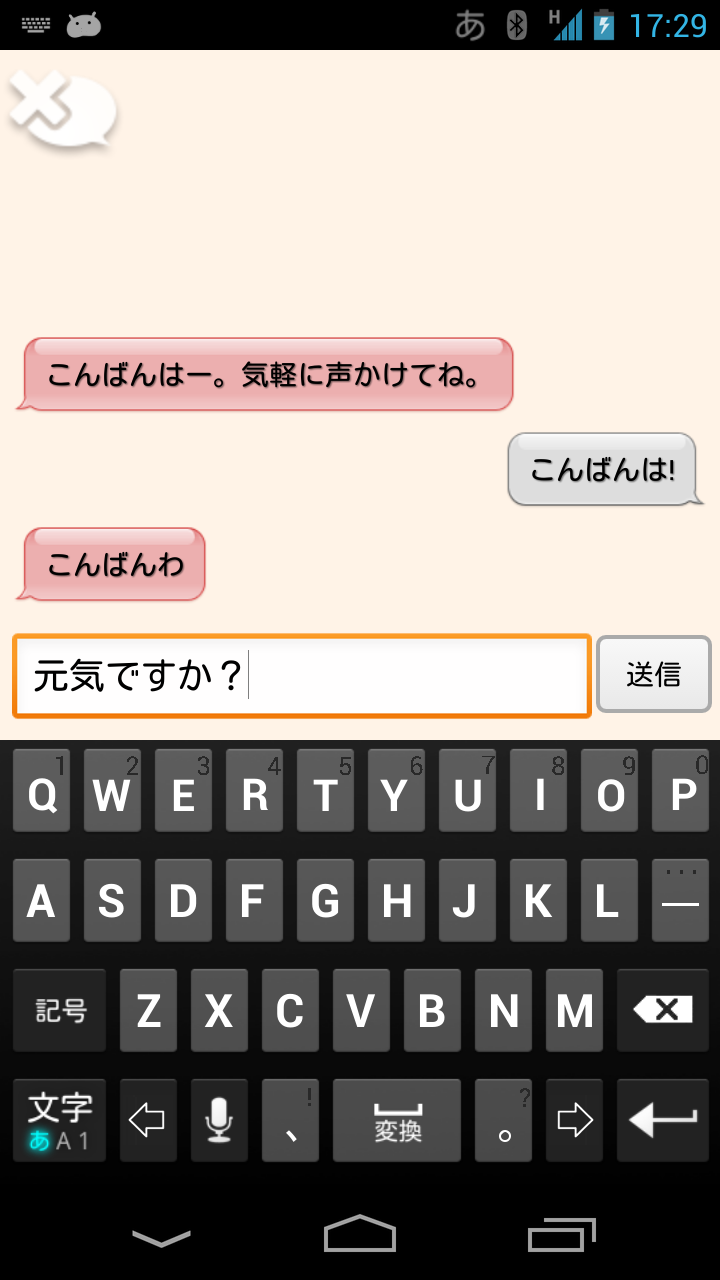
Task: Move the cursor left with the arrow key
Action: 148,1121
